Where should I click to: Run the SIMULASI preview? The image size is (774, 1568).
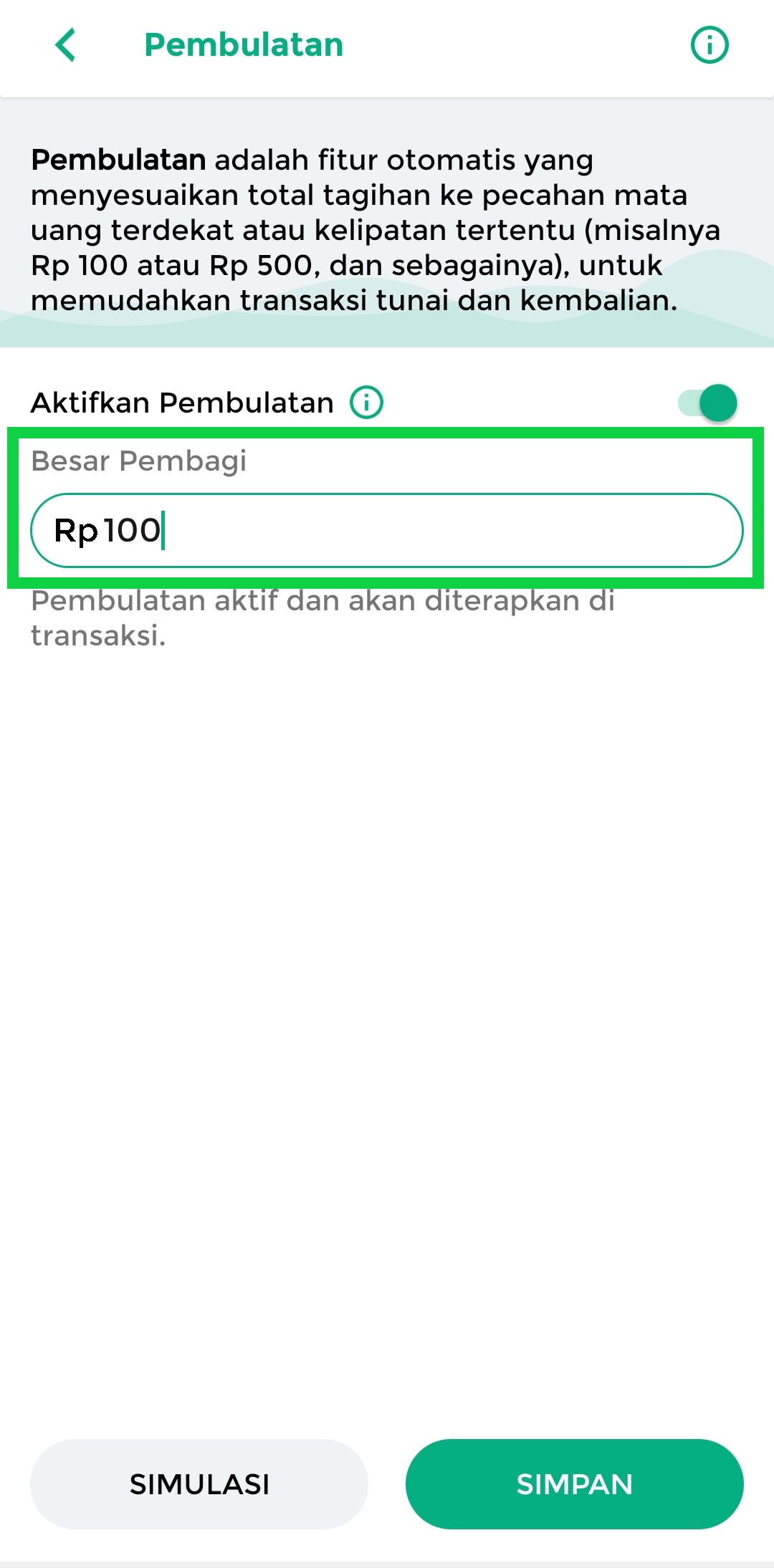pyautogui.click(x=199, y=1483)
